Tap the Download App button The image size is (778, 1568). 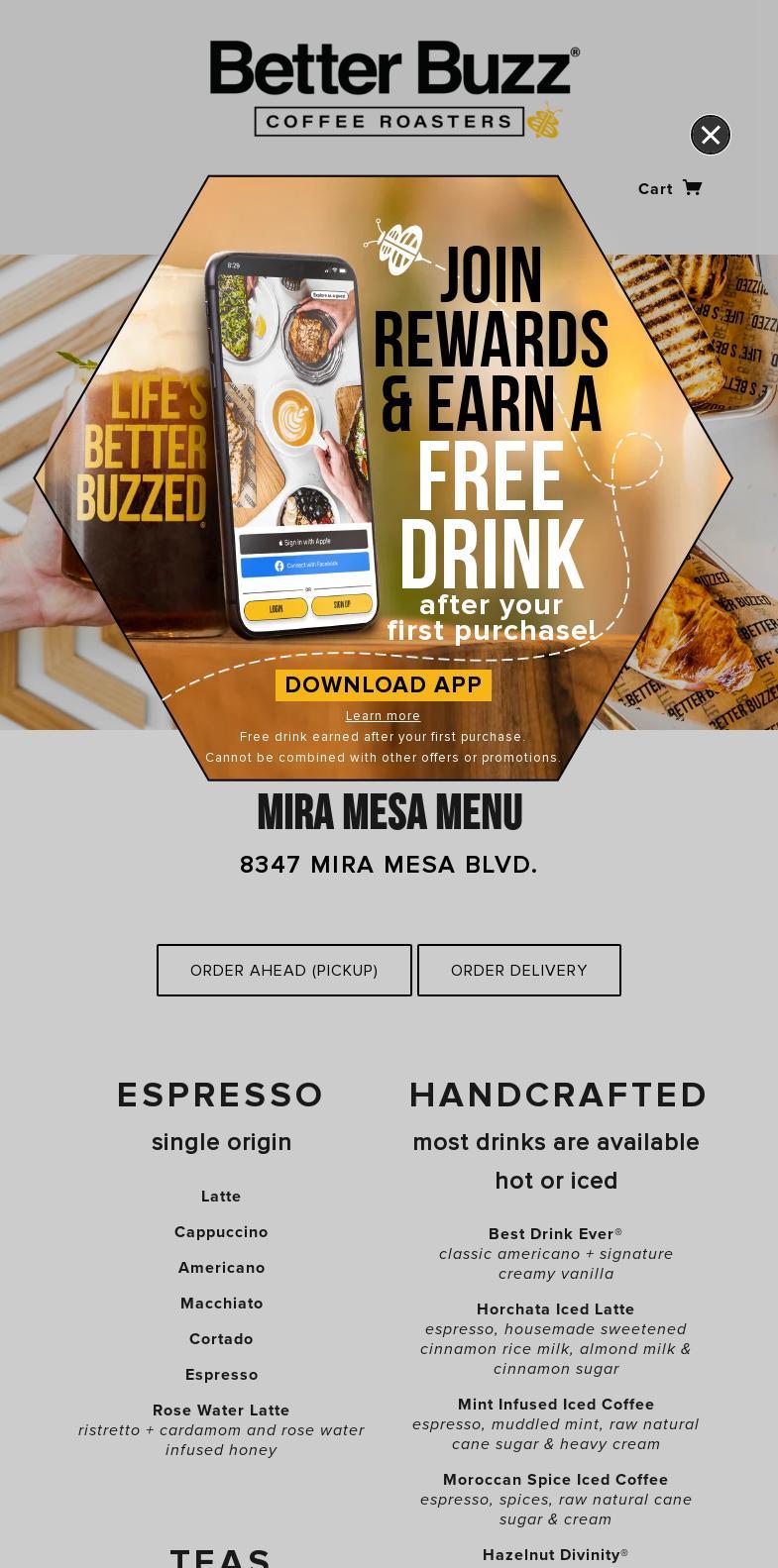[384, 684]
